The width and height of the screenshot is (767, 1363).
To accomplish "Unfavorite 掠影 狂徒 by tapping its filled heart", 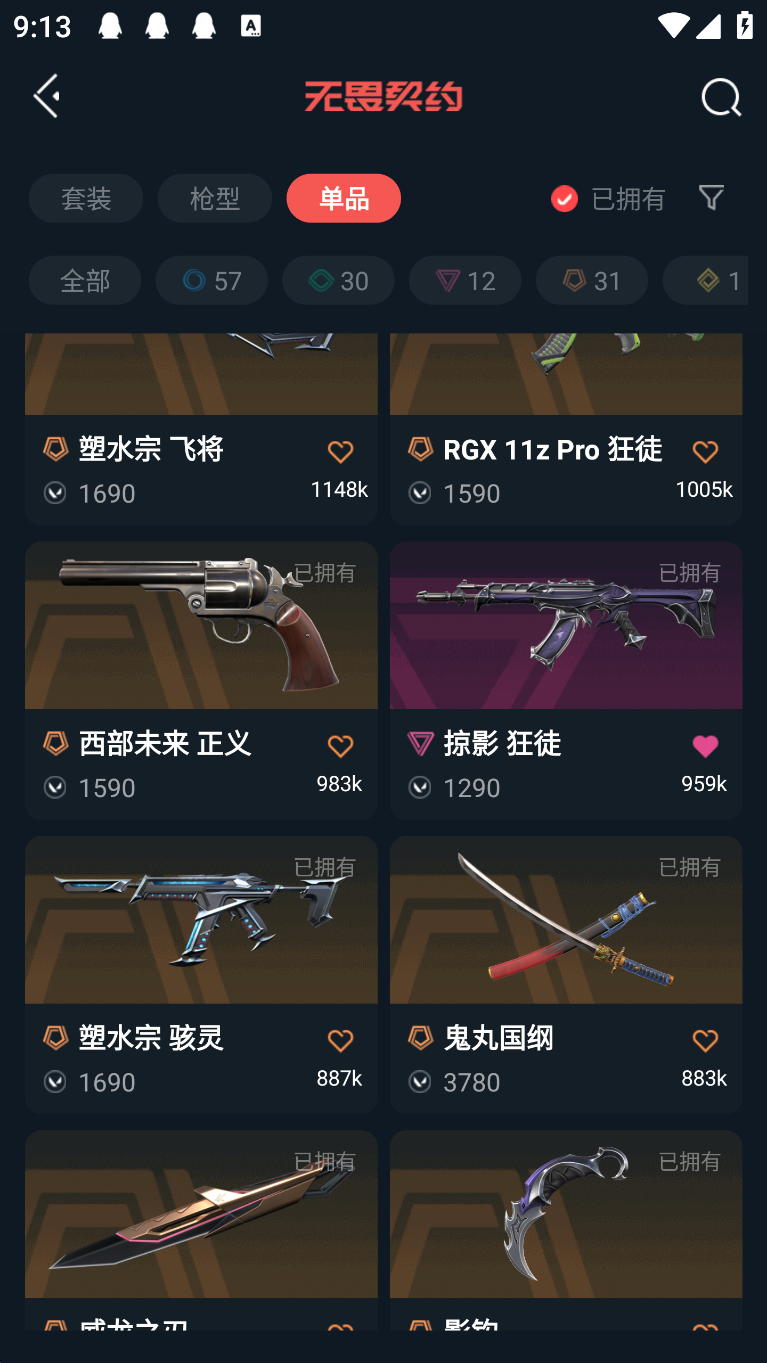I will point(705,746).
